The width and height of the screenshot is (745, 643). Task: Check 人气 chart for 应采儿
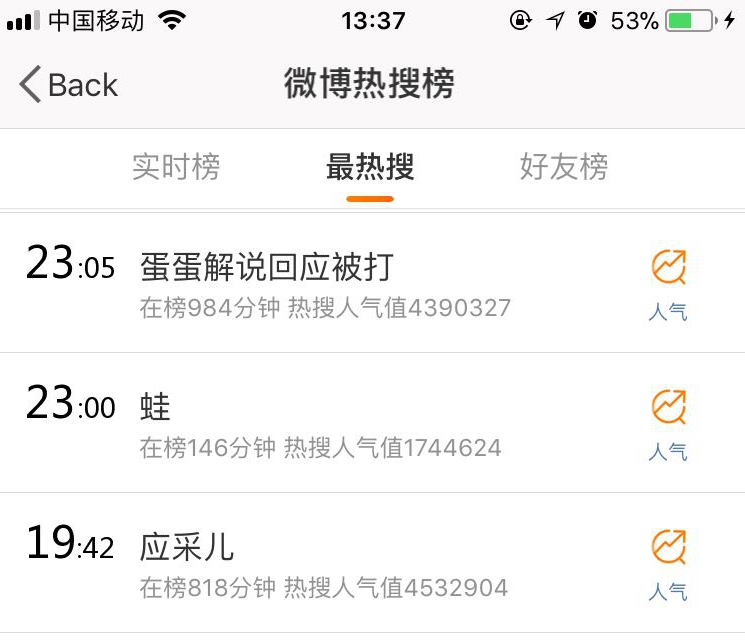coord(668,563)
